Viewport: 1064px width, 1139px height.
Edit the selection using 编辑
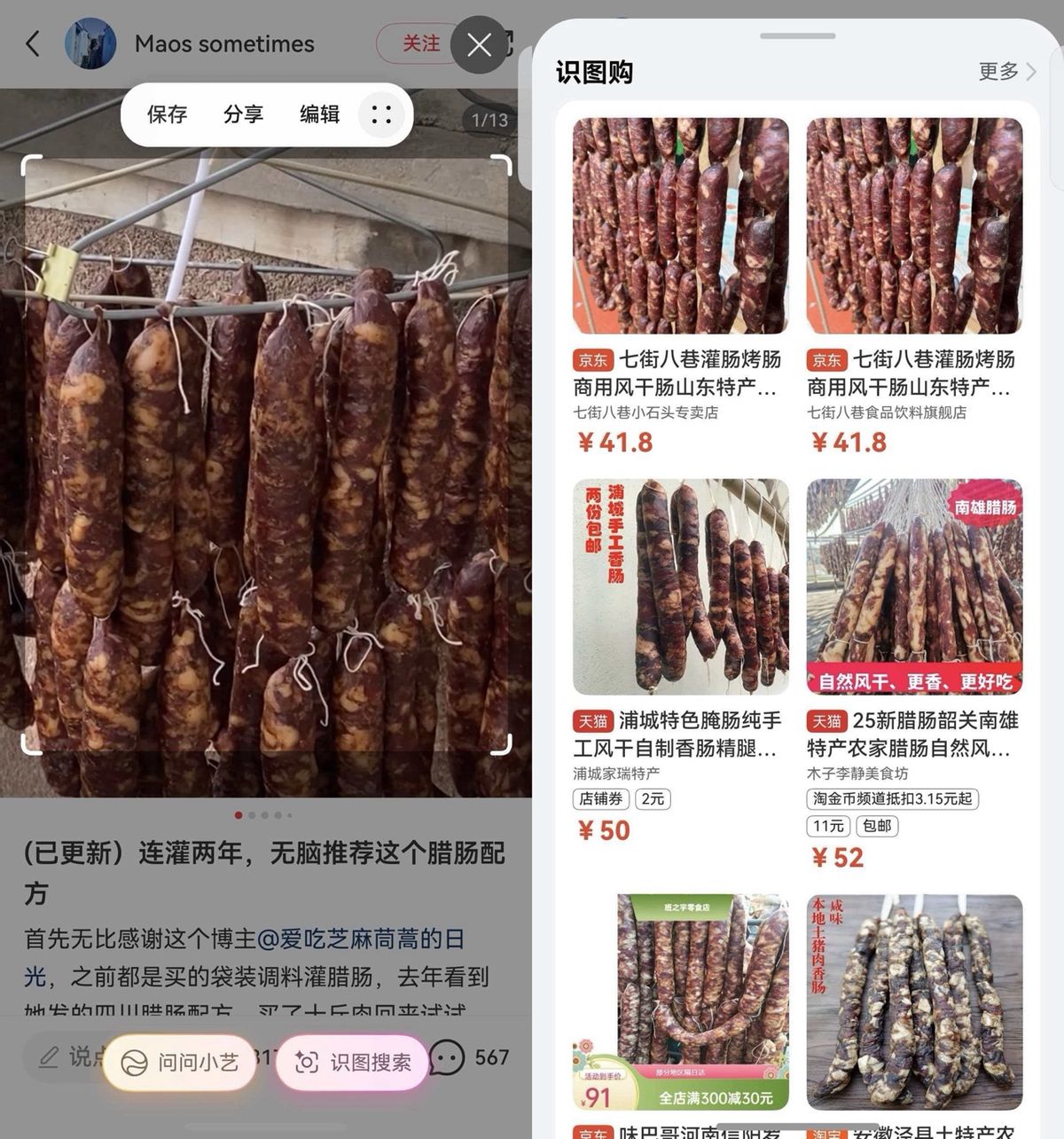tap(319, 114)
